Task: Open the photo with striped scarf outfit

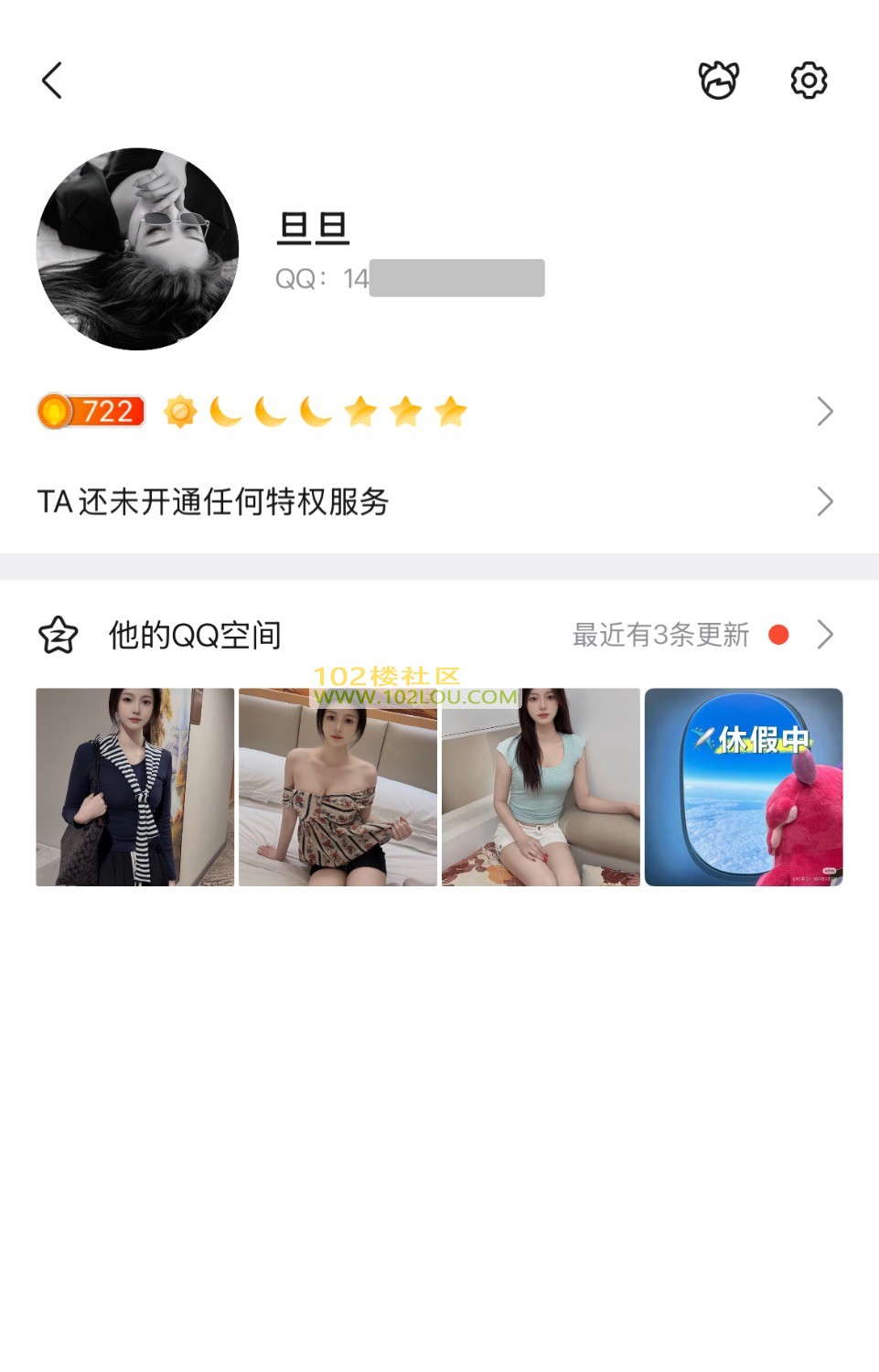Action: pyautogui.click(x=134, y=787)
